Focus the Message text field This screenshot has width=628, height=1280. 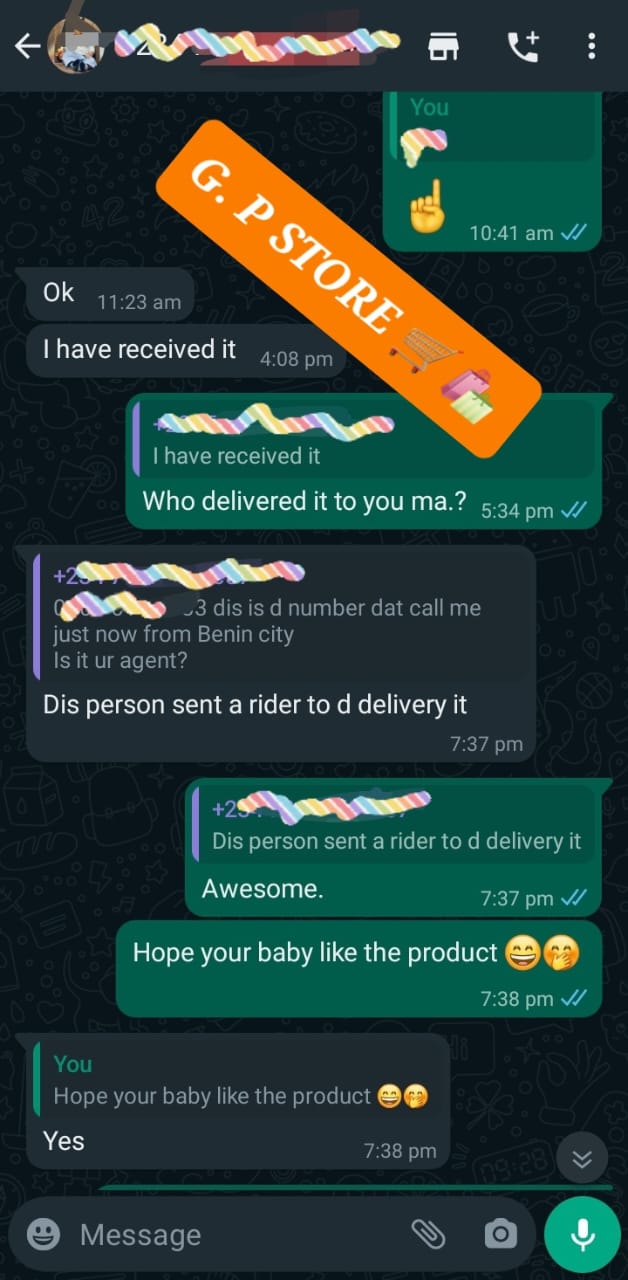pos(230,1234)
